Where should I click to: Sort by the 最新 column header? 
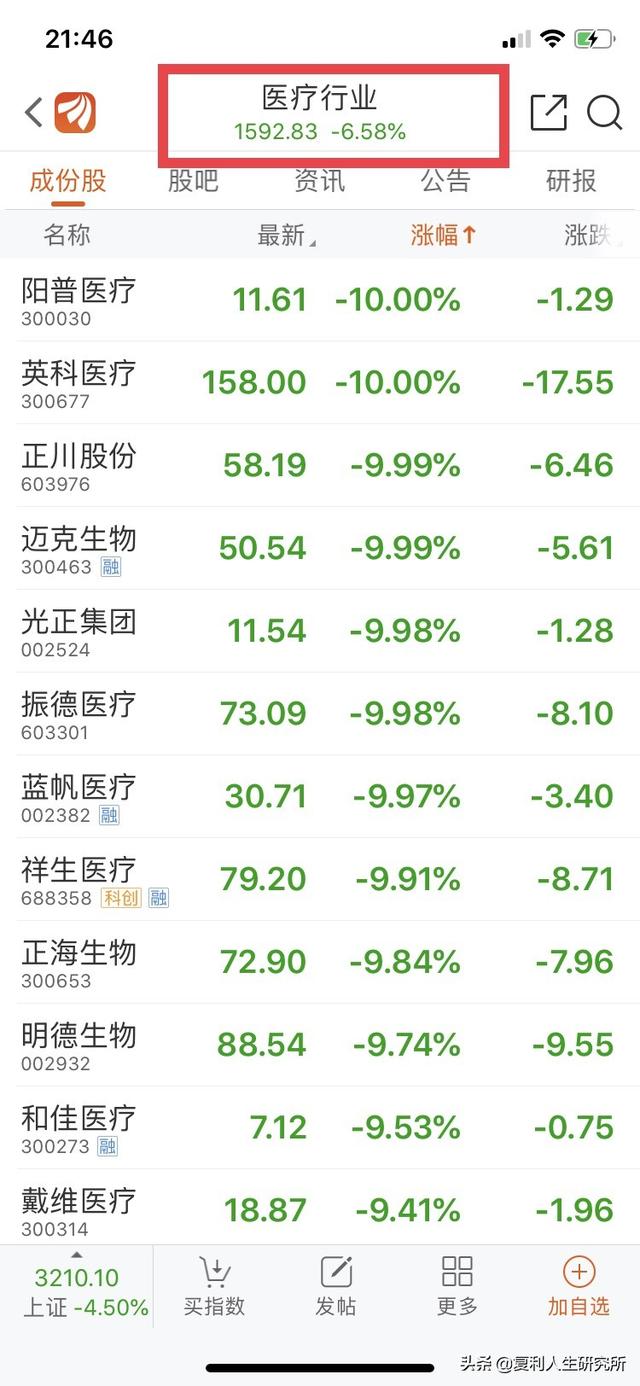[286, 235]
